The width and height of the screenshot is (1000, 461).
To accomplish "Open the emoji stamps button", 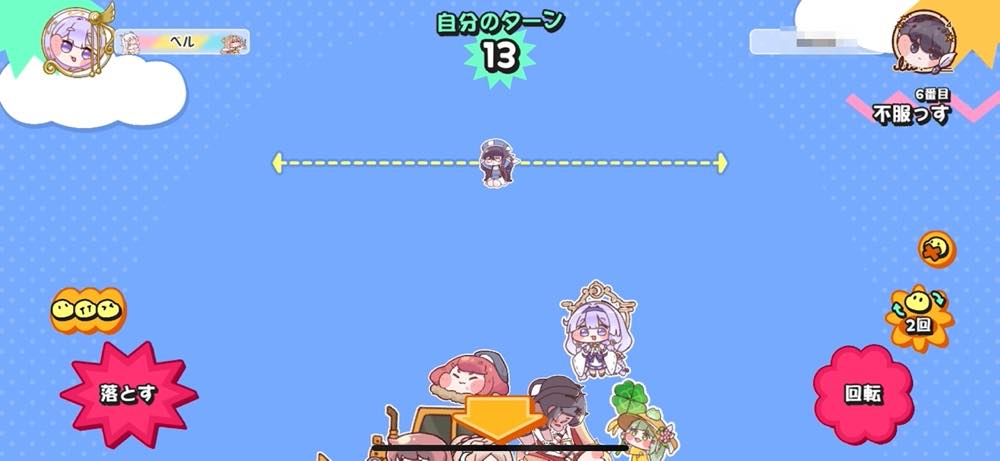I will click(88, 309).
